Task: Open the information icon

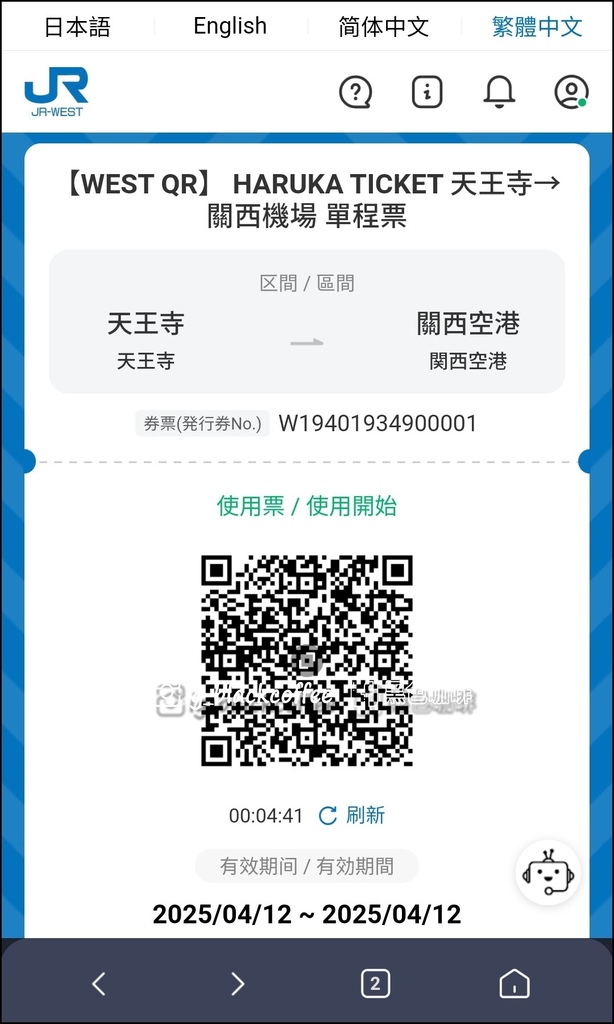Action: pos(427,92)
